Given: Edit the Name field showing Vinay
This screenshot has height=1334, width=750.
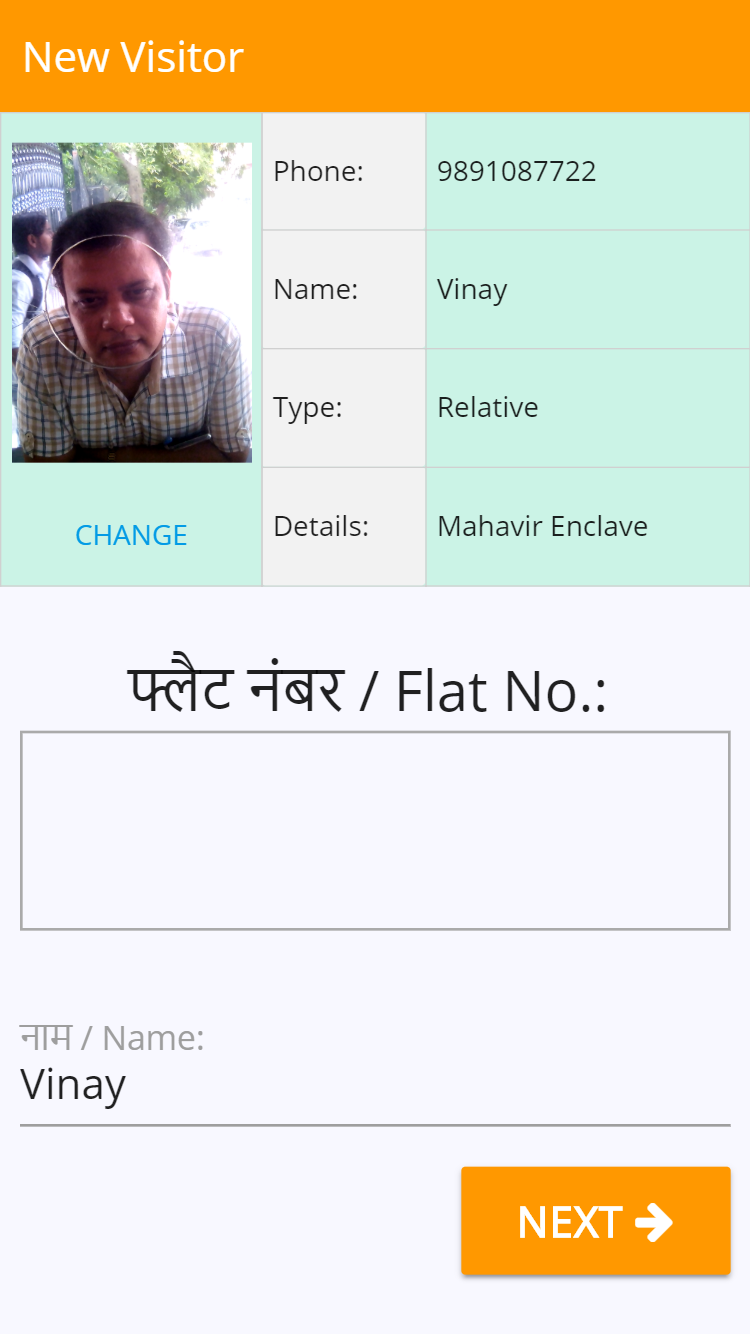Looking at the screenshot, I should coord(375,1086).
